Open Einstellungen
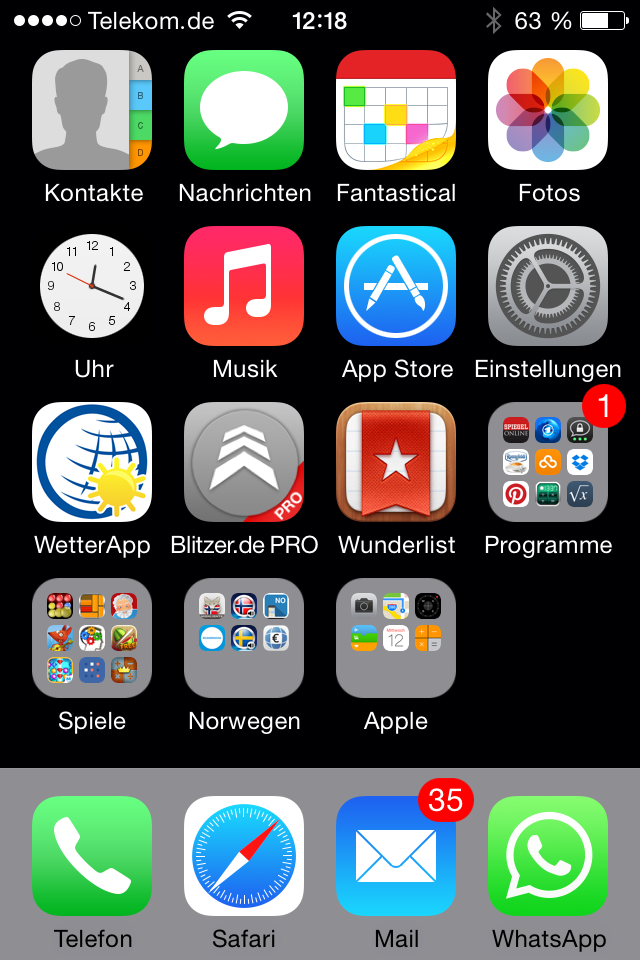 click(548, 286)
